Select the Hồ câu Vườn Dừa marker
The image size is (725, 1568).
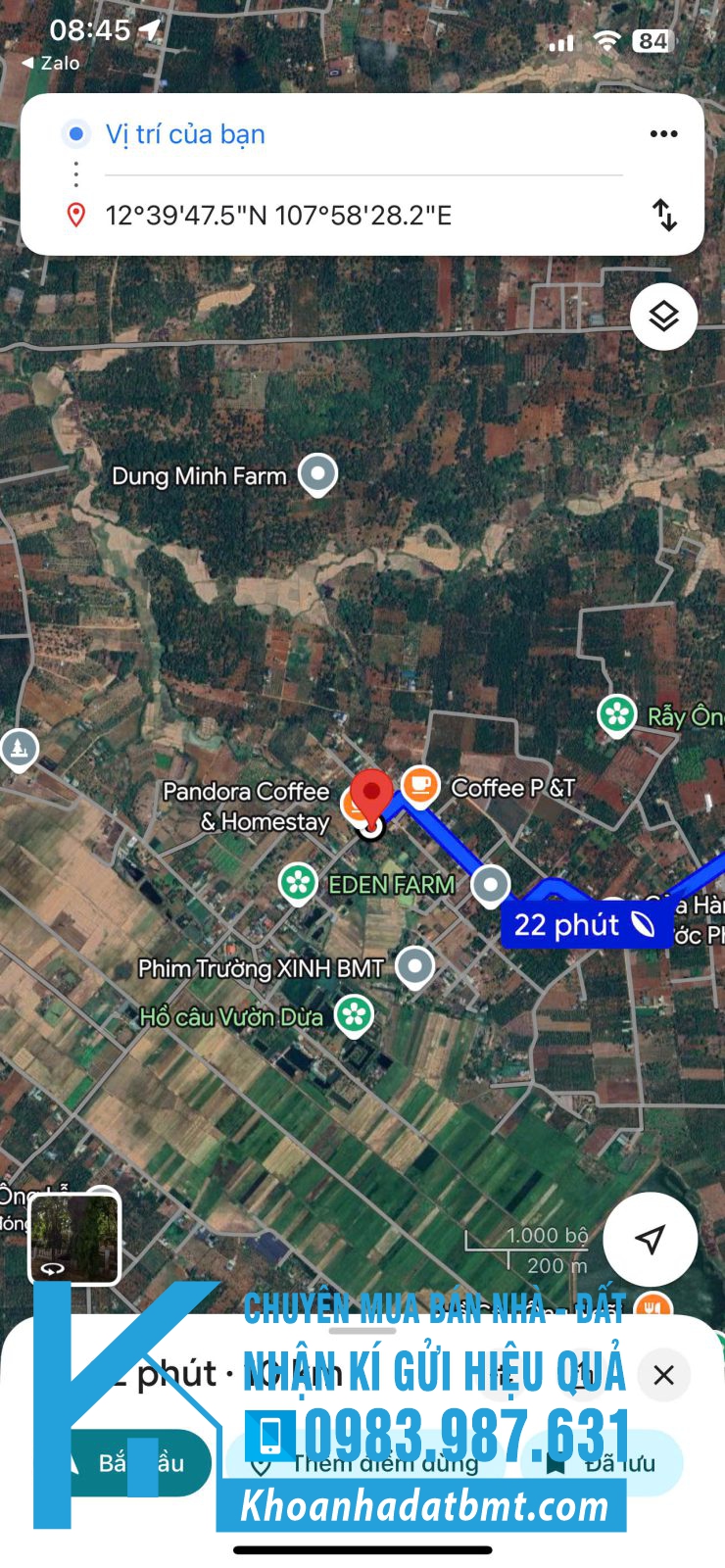pos(354,1015)
